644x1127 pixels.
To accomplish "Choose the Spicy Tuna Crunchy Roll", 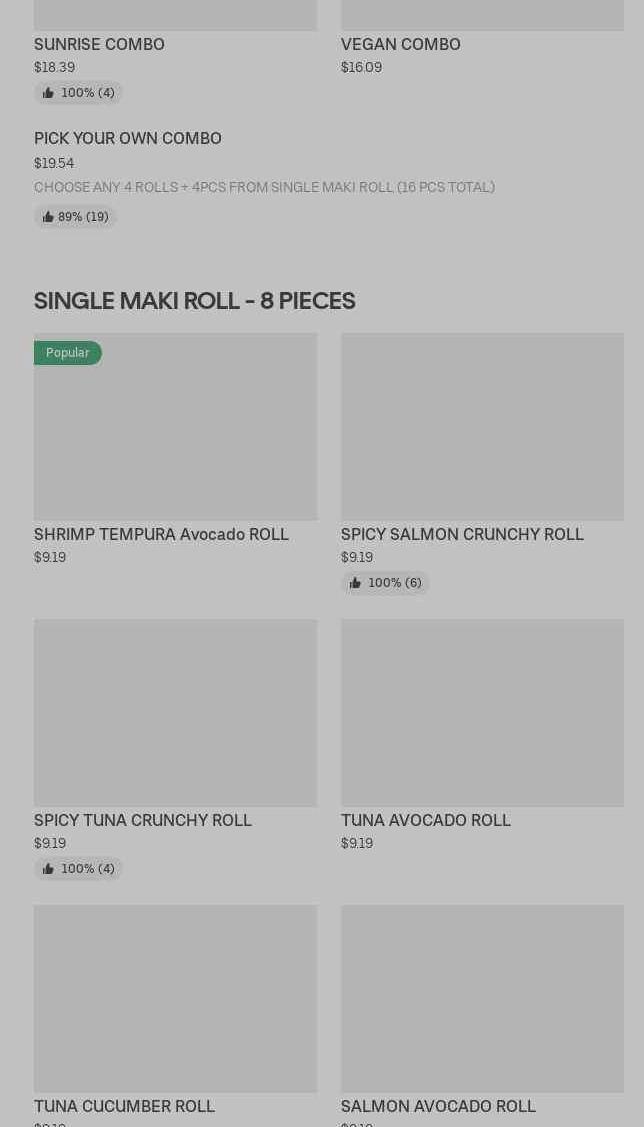I will 175,749.
